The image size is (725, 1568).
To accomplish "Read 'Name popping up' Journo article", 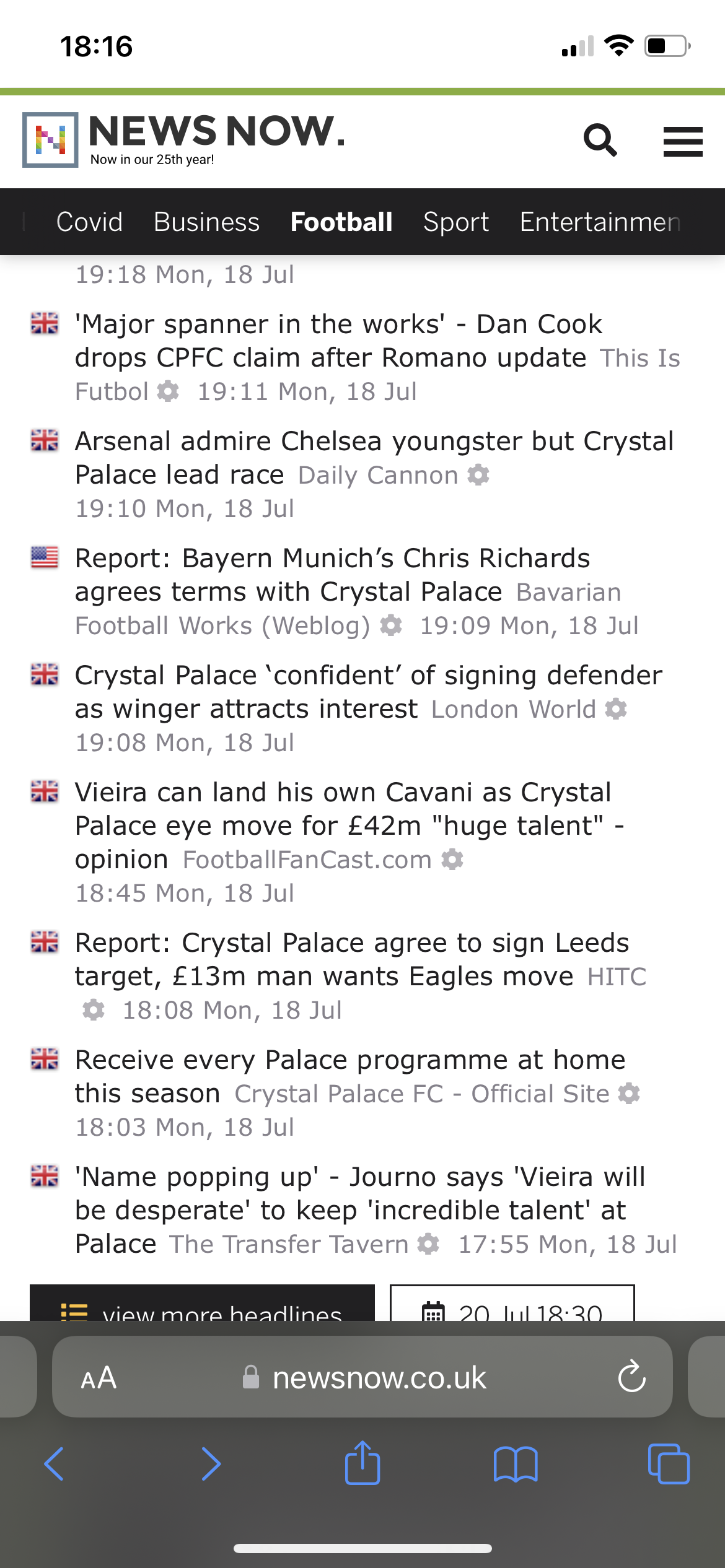I will [360, 1210].
